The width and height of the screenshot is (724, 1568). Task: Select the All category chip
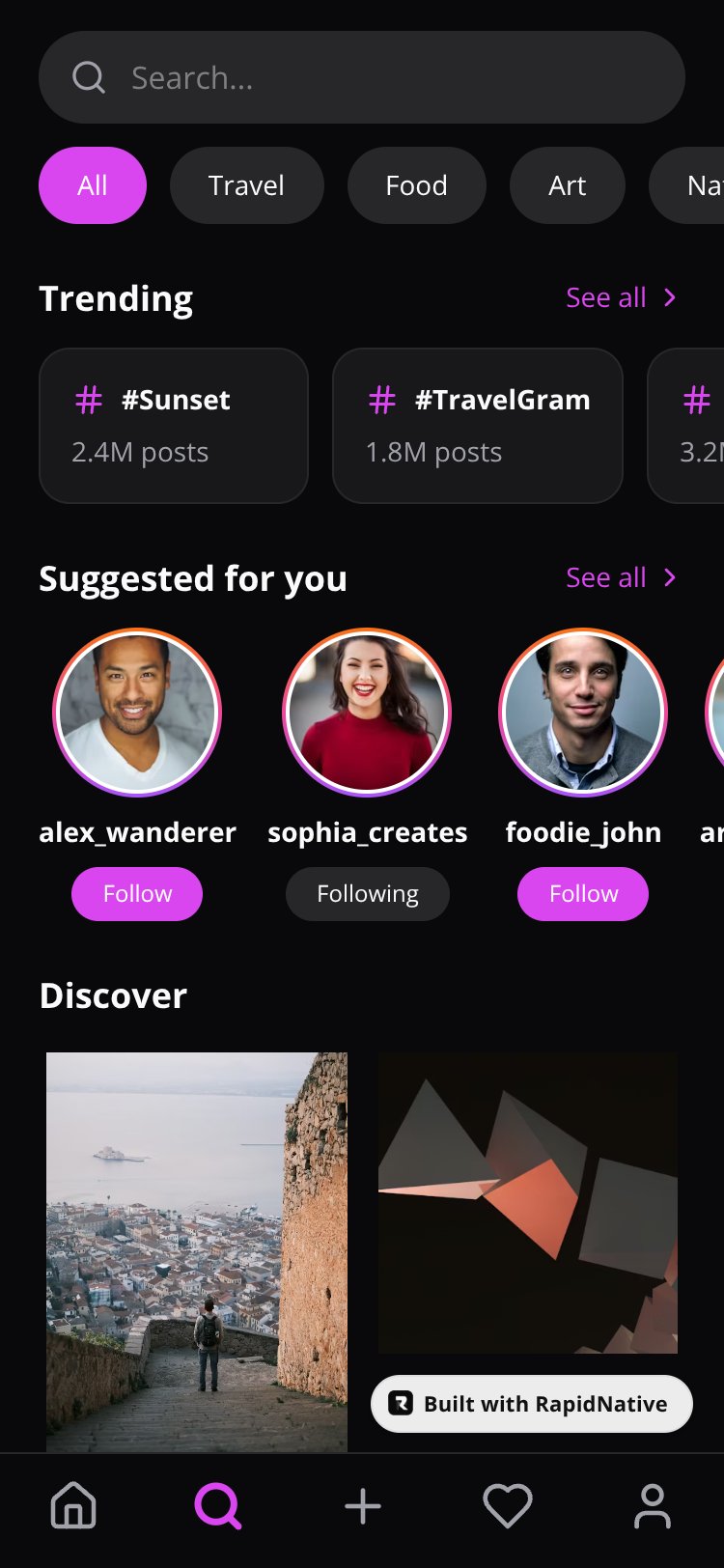tap(93, 185)
